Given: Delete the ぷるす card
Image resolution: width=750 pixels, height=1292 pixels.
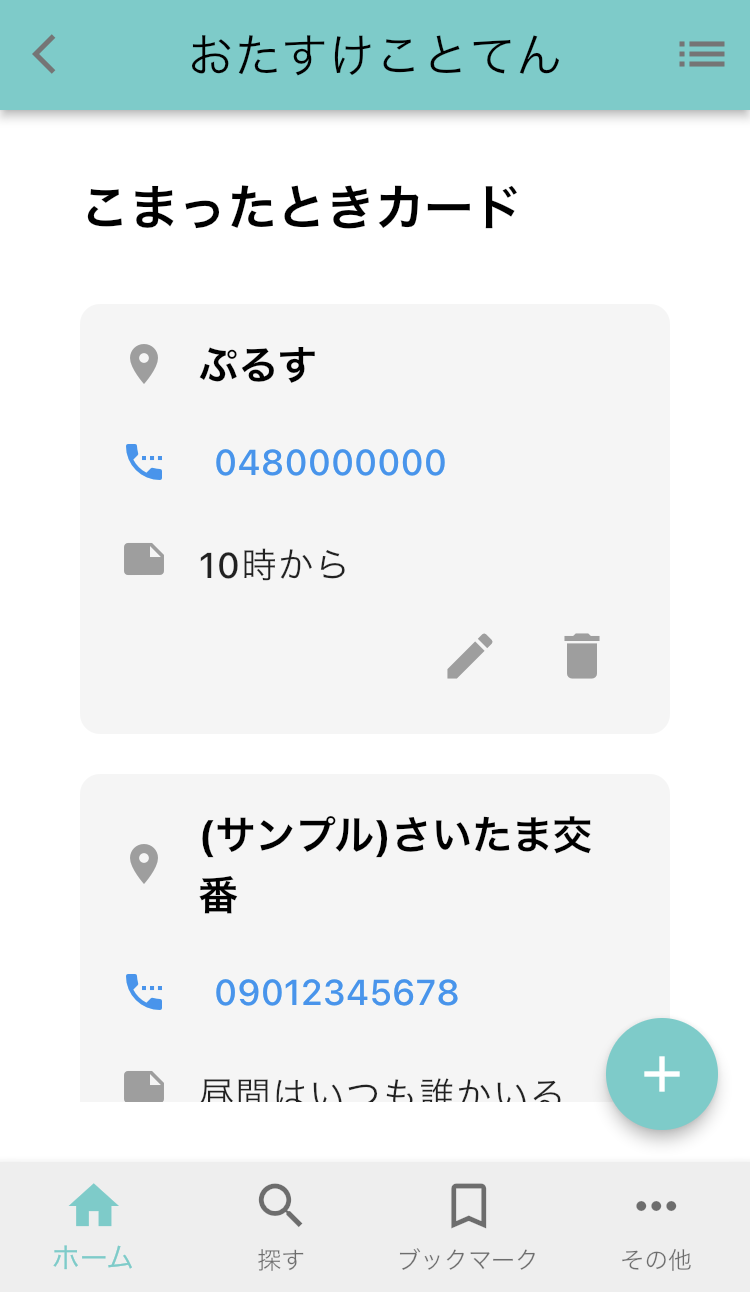Looking at the screenshot, I should pyautogui.click(x=582, y=656).
